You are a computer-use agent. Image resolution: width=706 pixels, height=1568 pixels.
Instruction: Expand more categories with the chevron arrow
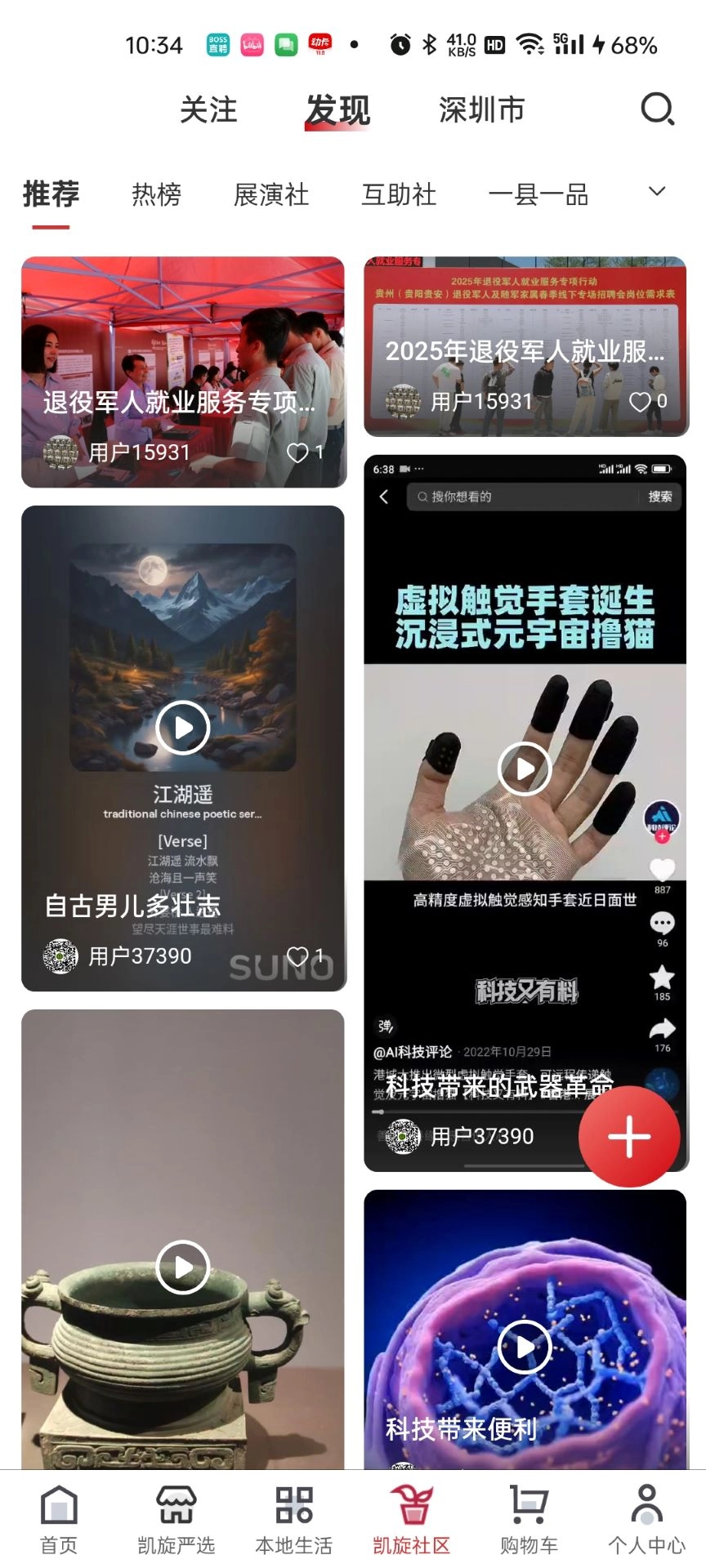pos(656,192)
